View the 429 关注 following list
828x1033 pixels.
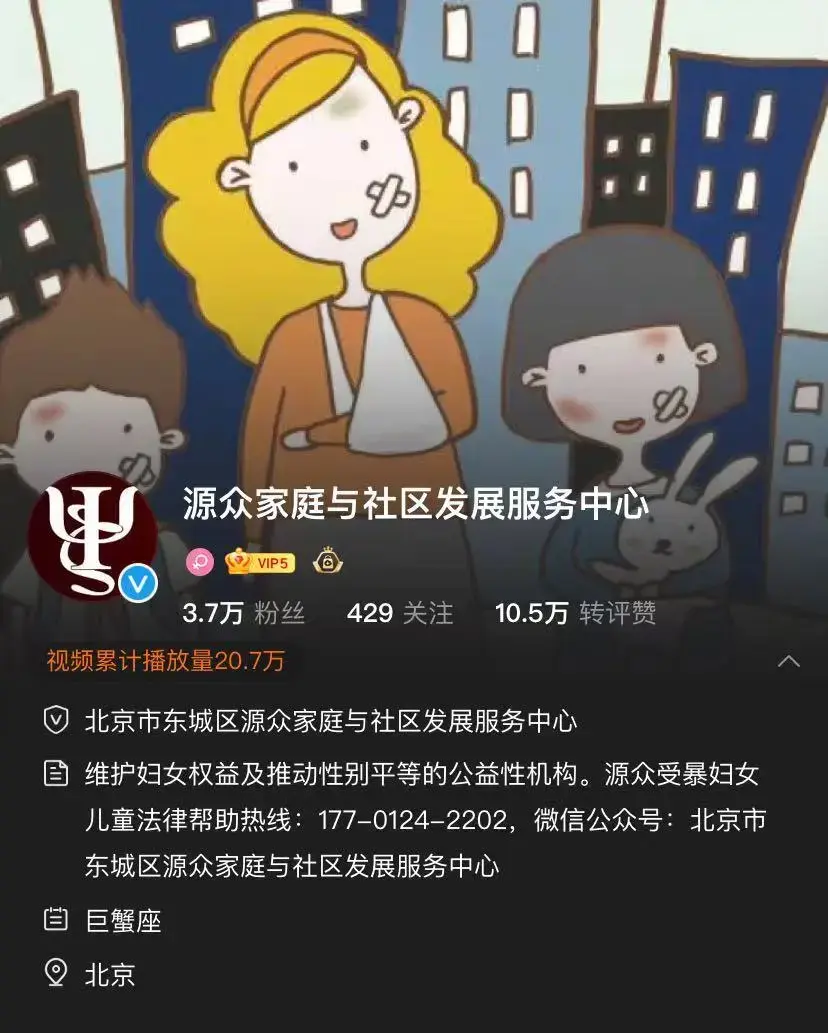[x=399, y=613]
